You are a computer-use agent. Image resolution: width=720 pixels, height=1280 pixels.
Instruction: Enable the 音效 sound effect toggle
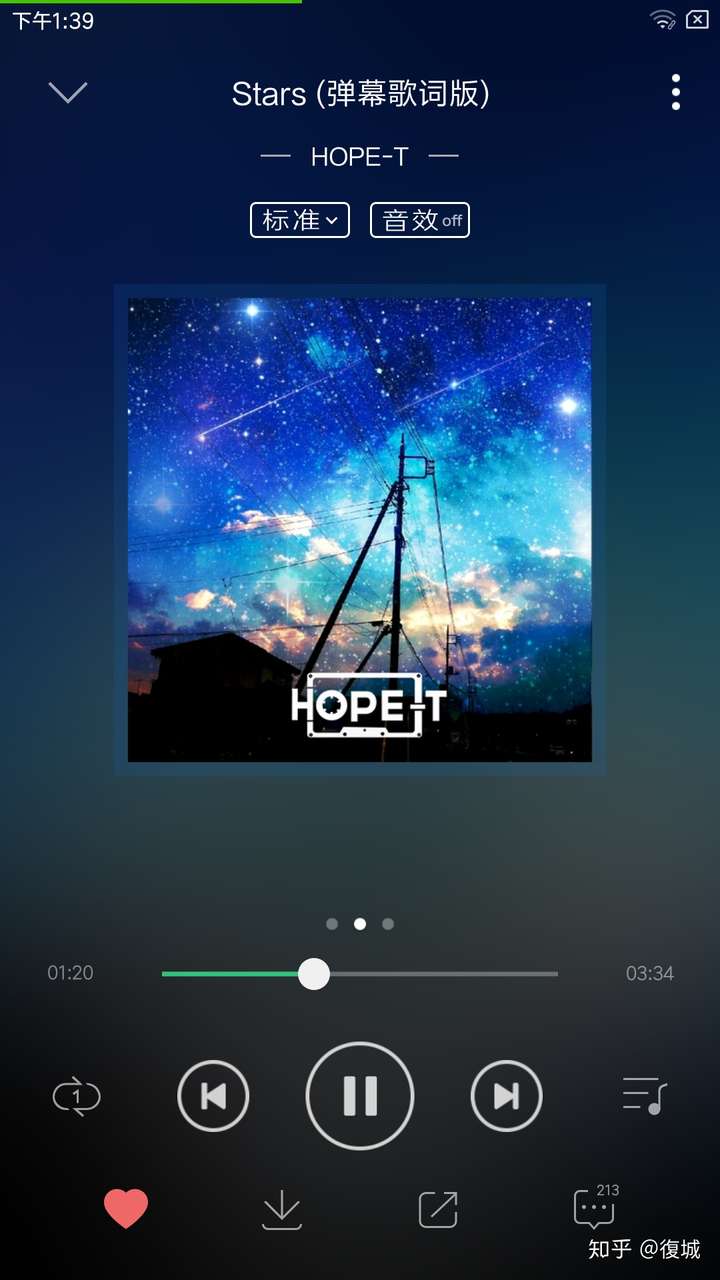coord(419,220)
